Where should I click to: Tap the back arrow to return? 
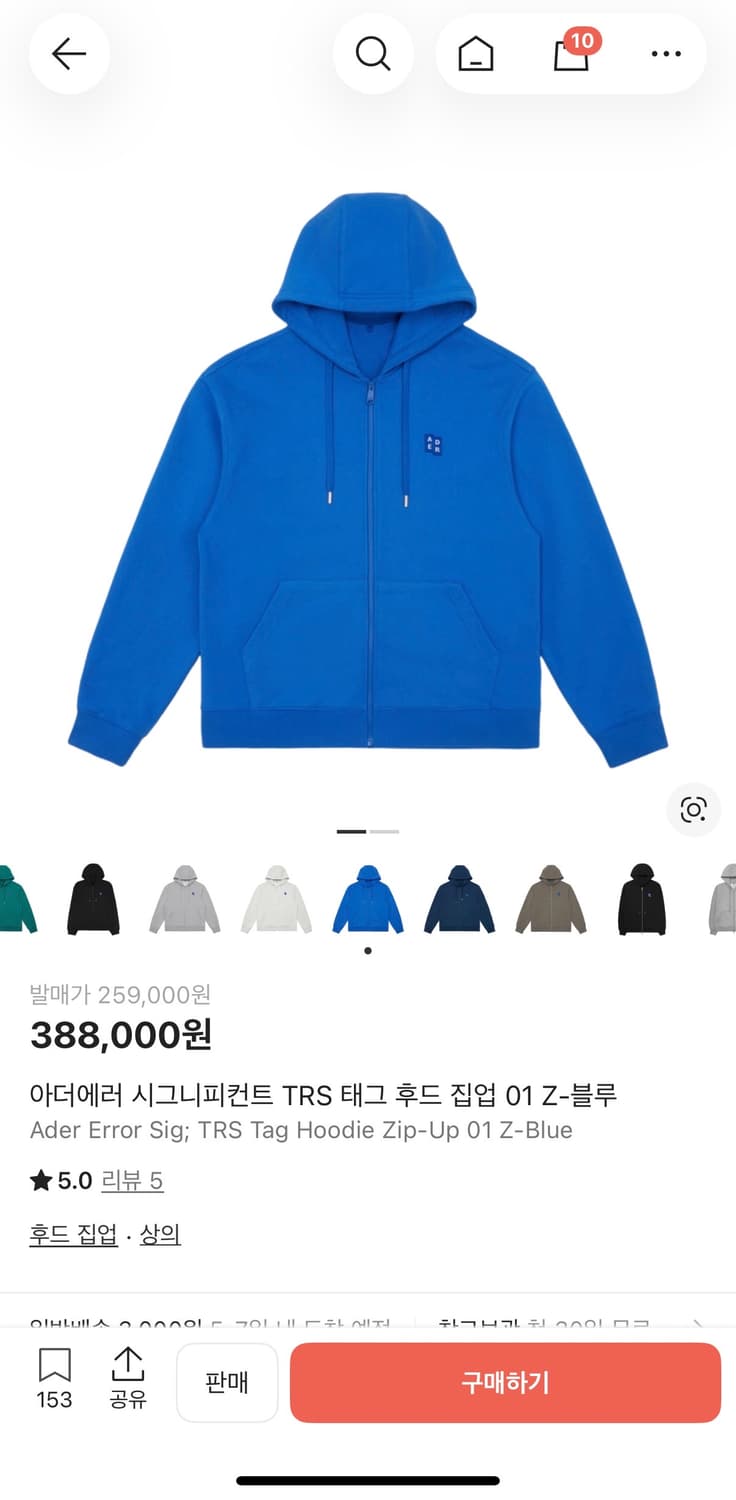pos(69,54)
